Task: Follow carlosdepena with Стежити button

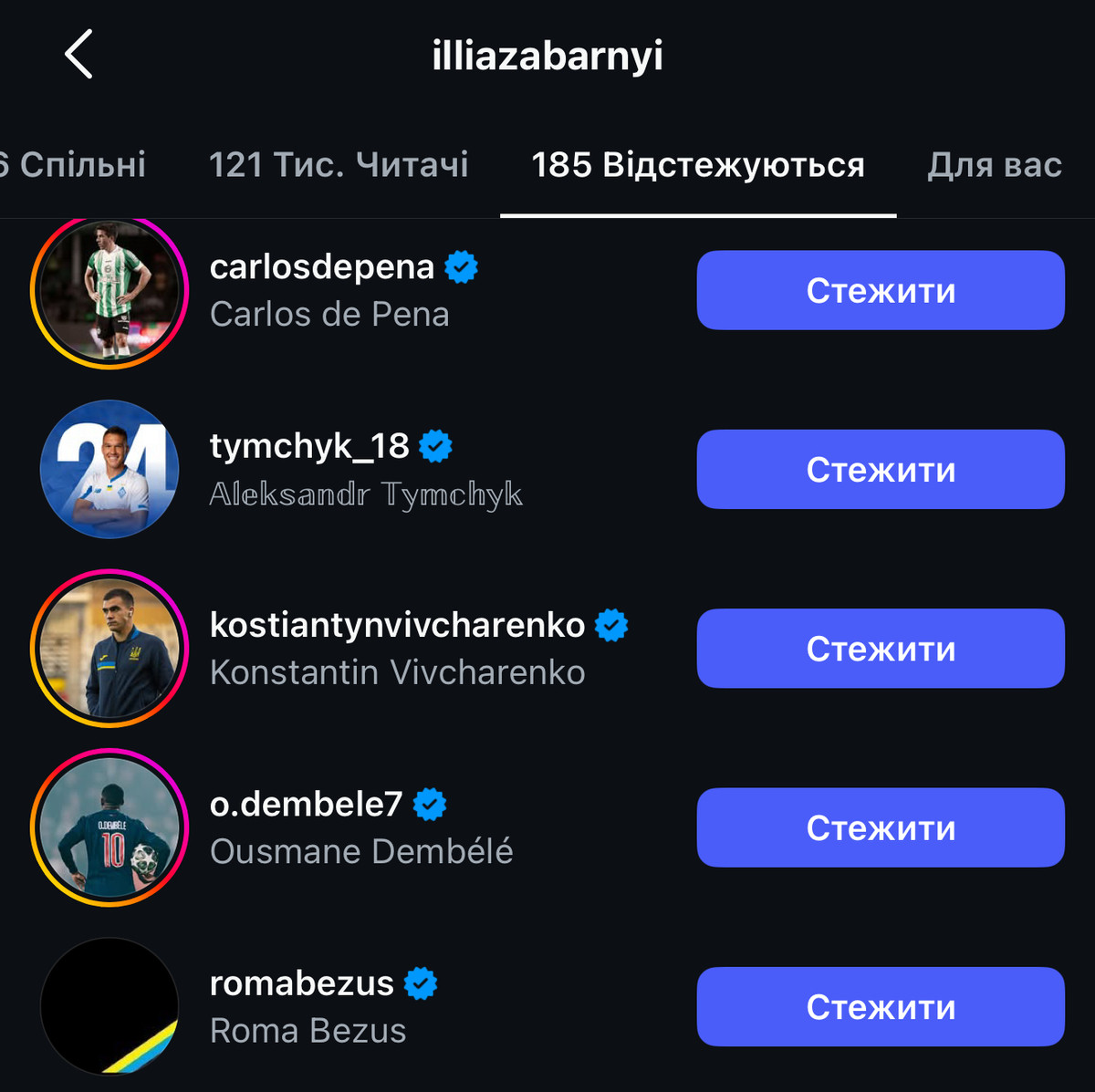Action: tap(881, 290)
